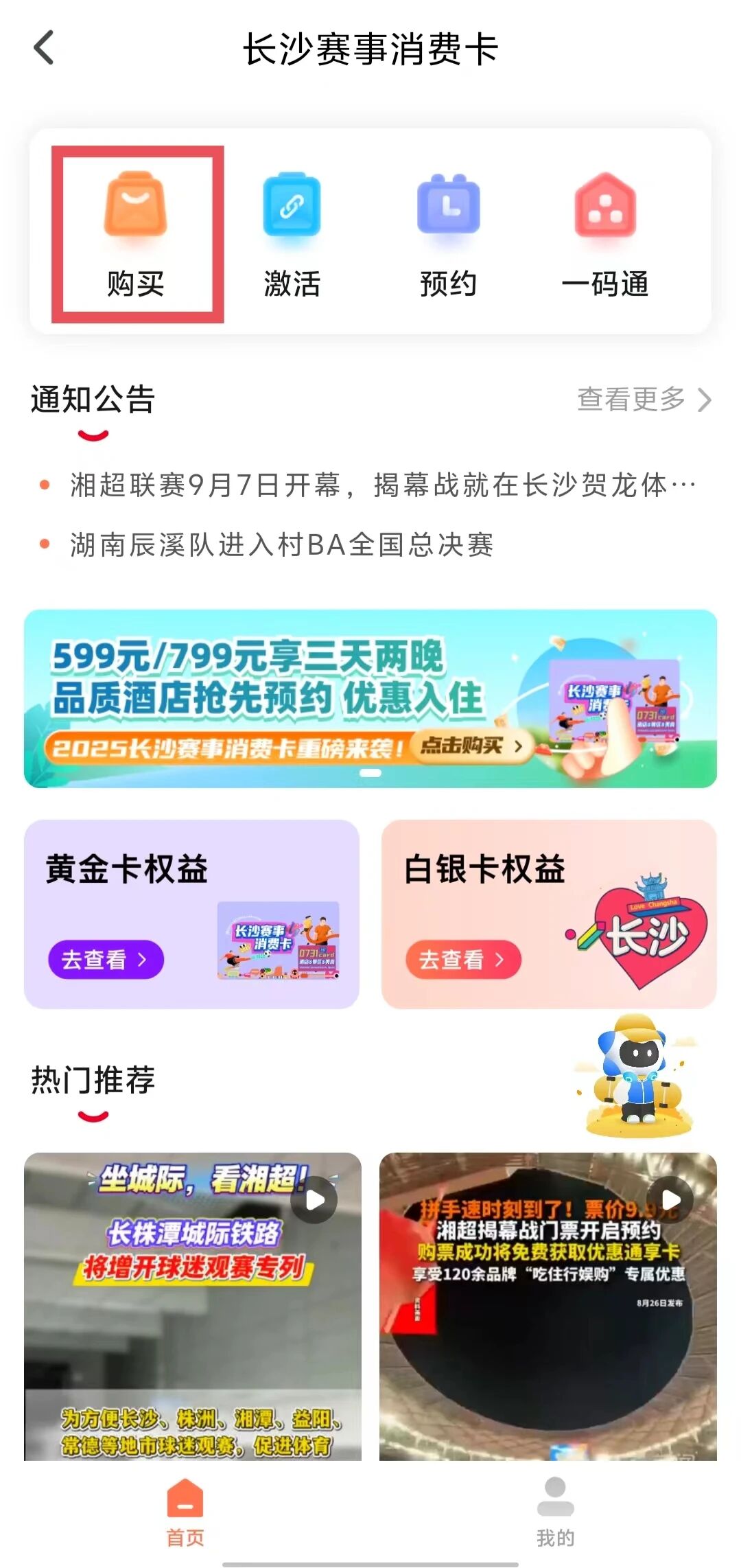Open the 湘超联赛9月7日开幕 announcement

tap(381, 485)
